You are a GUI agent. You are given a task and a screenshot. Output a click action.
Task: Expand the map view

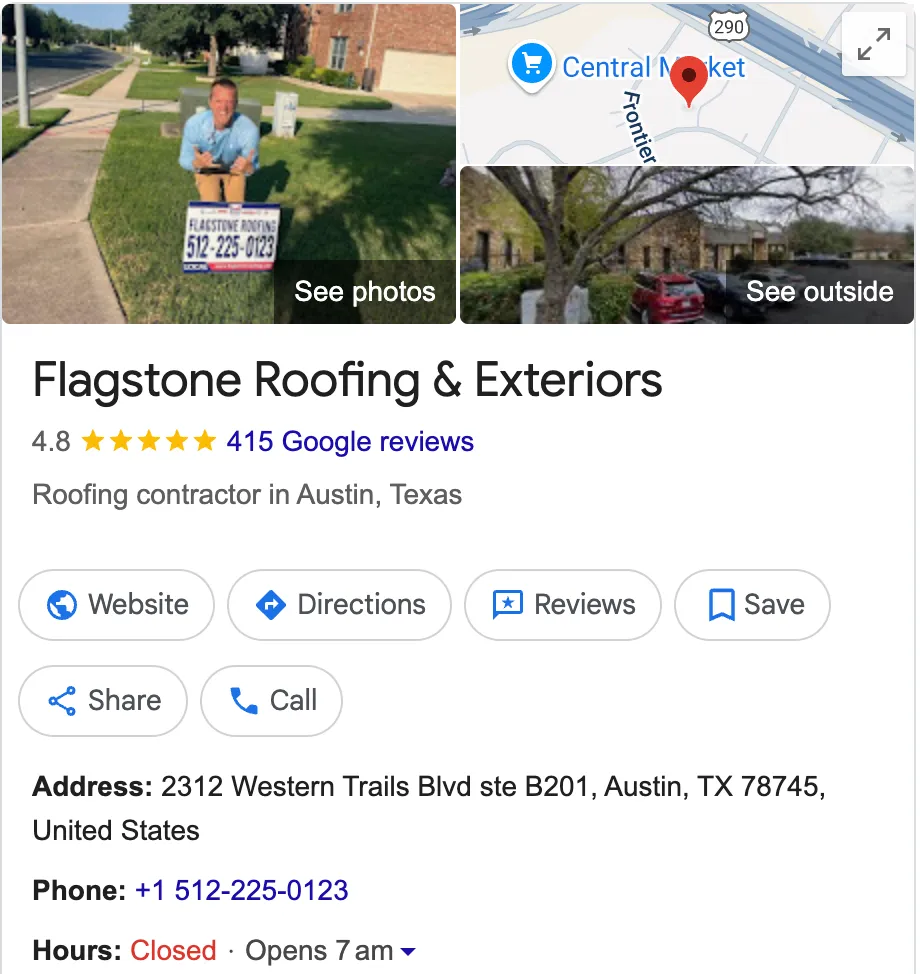pyautogui.click(x=874, y=45)
